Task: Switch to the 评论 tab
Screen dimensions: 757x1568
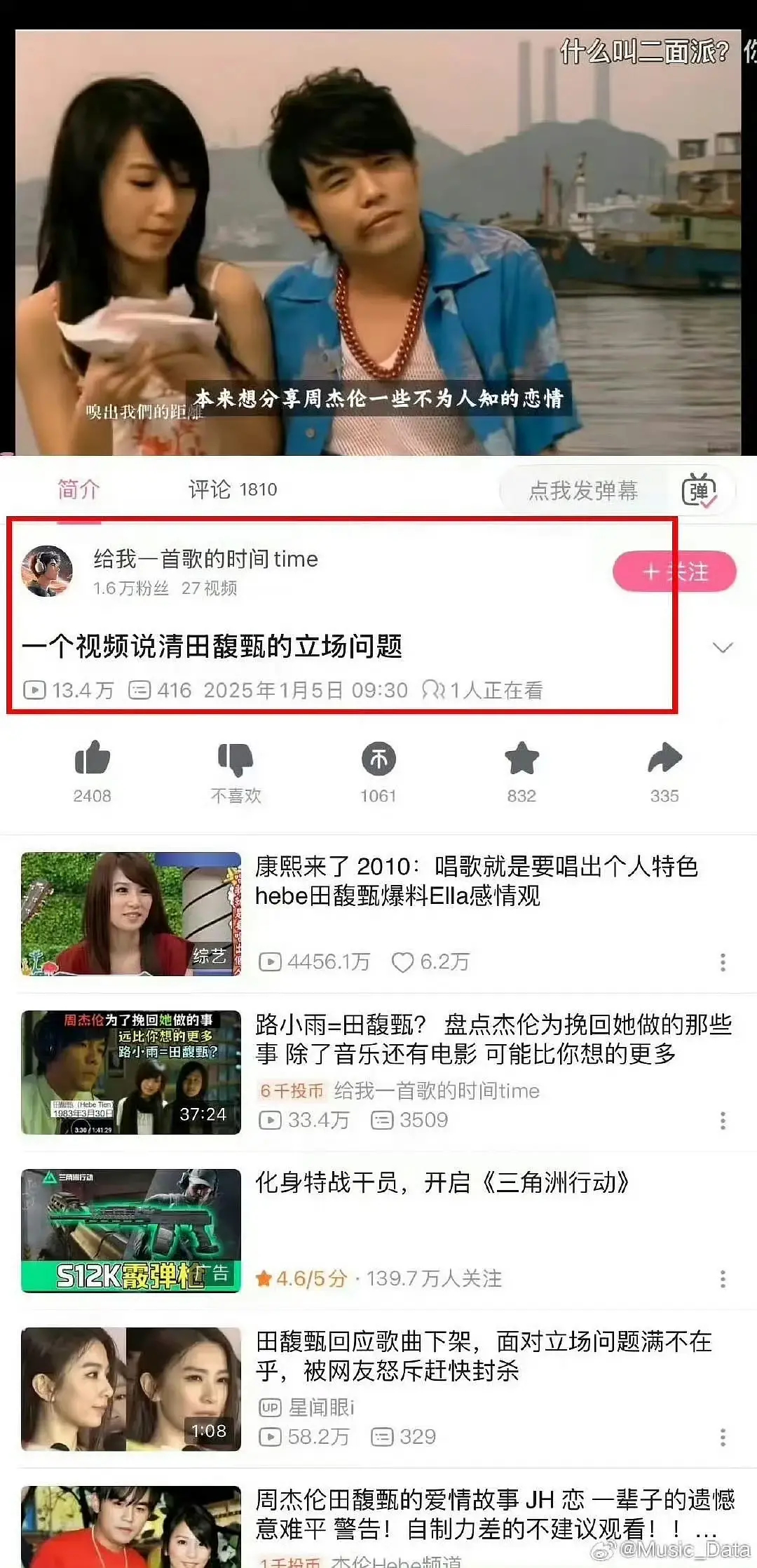Action: 209,490
